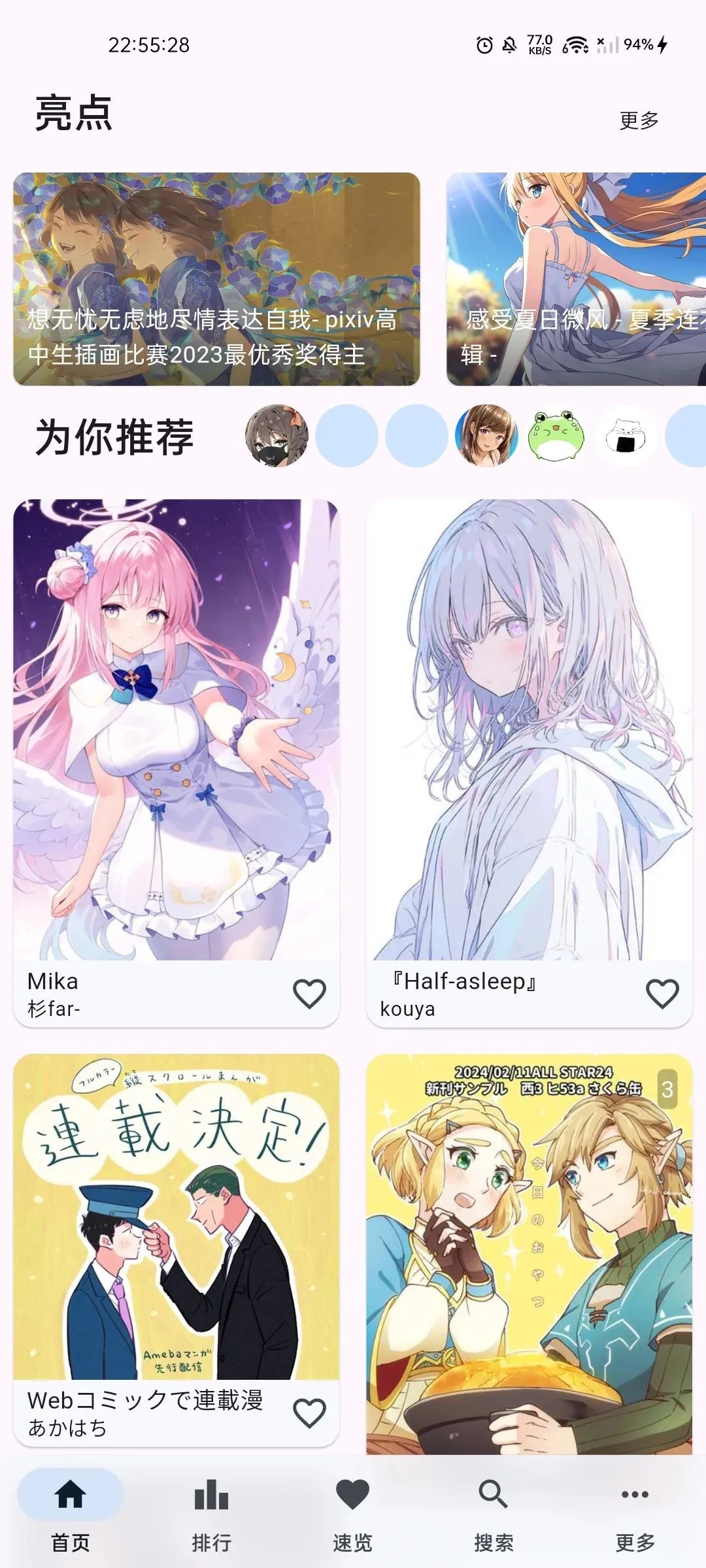Screen dimensions: 706x1568
Task: Open the Mika illustration by 杉far-
Action: [176, 728]
